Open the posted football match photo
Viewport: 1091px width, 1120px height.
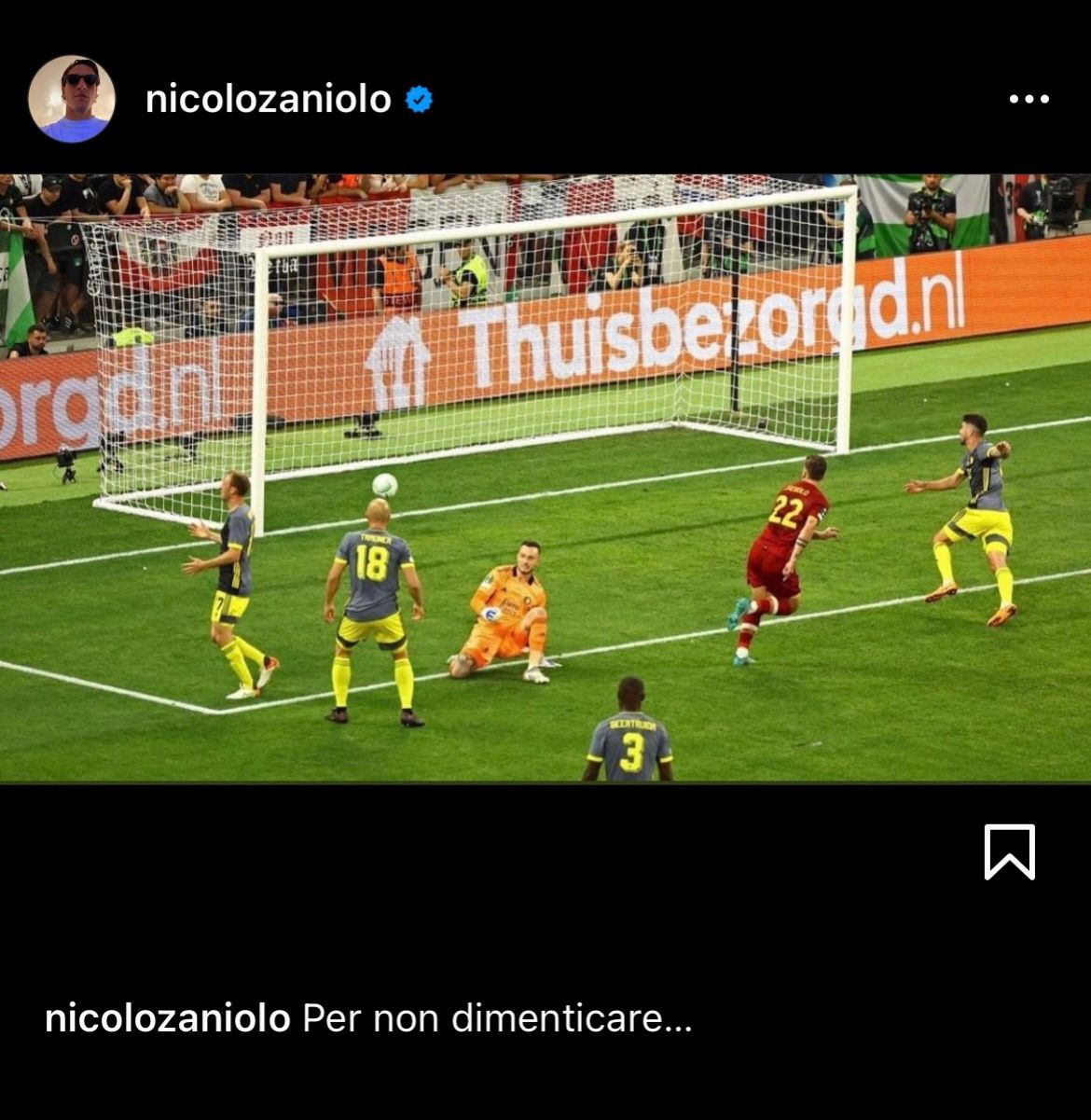545,477
